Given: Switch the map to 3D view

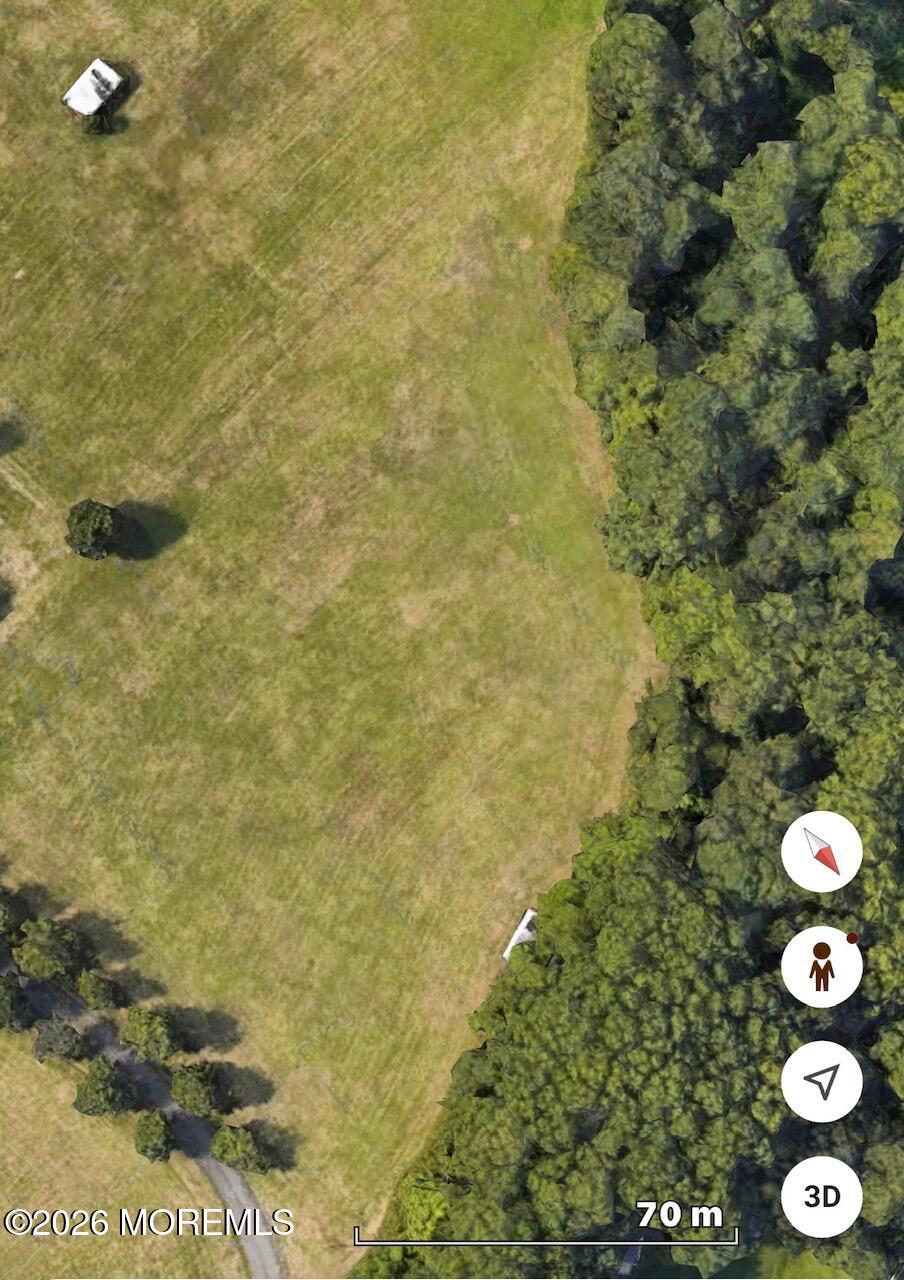Looking at the screenshot, I should [821, 1196].
